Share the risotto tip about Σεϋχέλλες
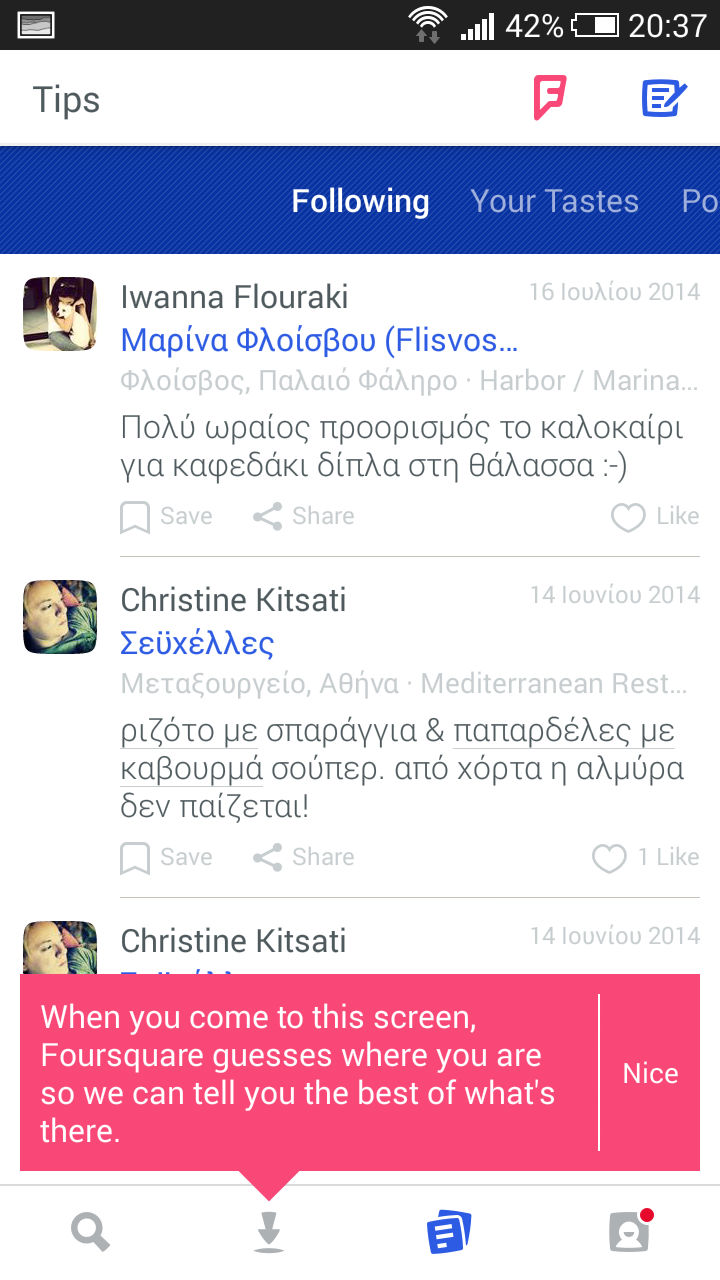Viewport: 720px width, 1280px height. coord(304,858)
